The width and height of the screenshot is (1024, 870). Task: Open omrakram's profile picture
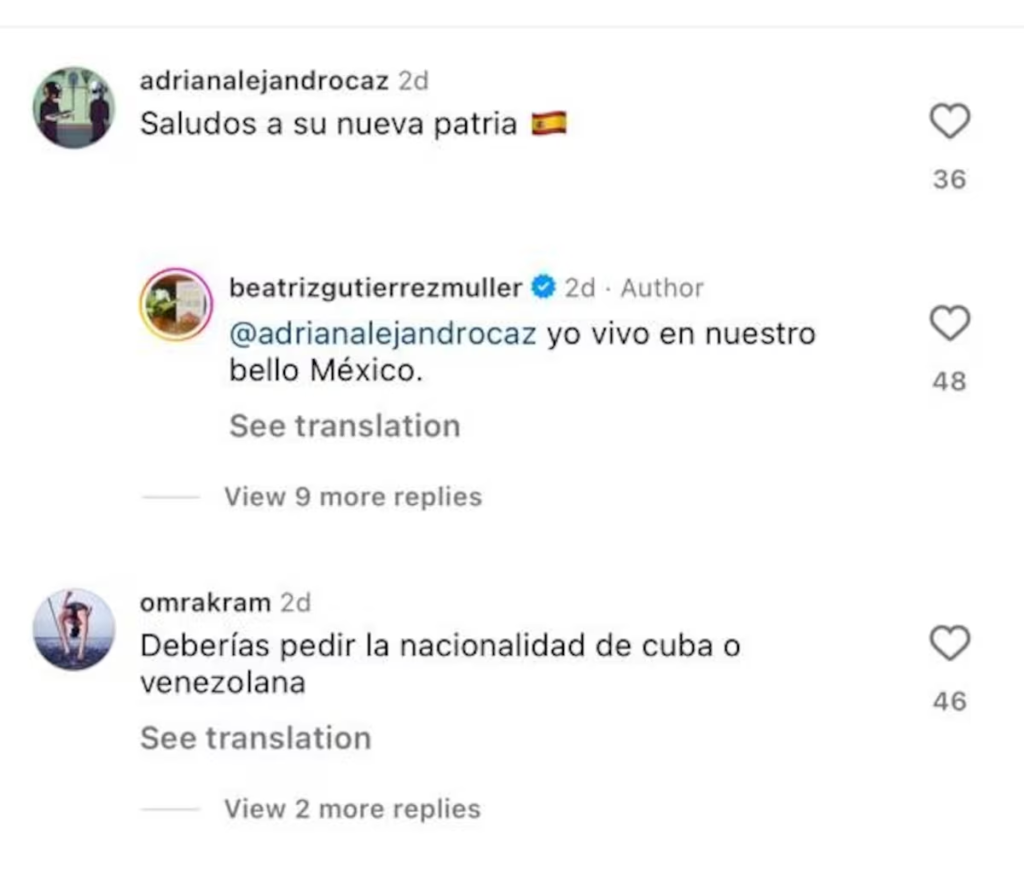pyautogui.click(x=73, y=629)
